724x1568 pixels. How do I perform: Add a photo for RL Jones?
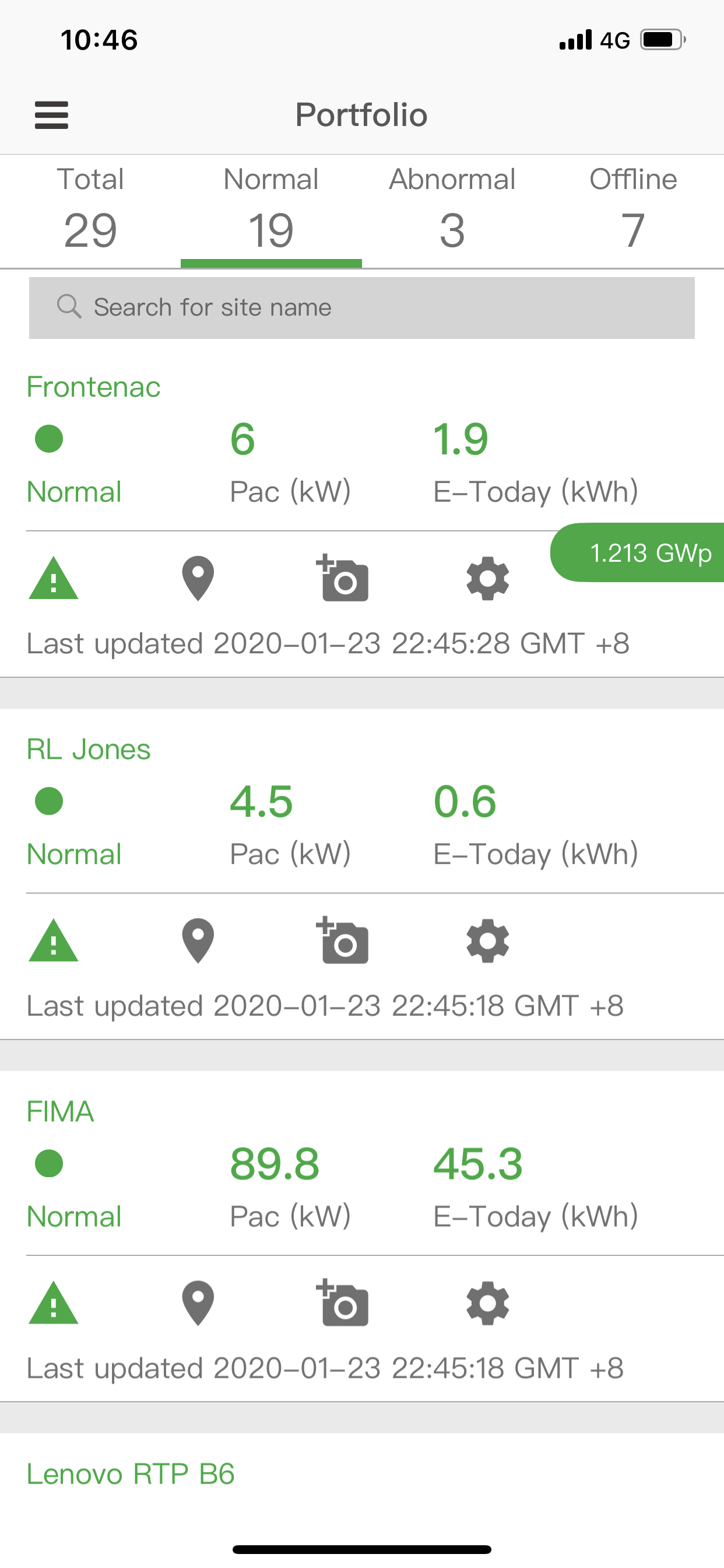tap(343, 940)
